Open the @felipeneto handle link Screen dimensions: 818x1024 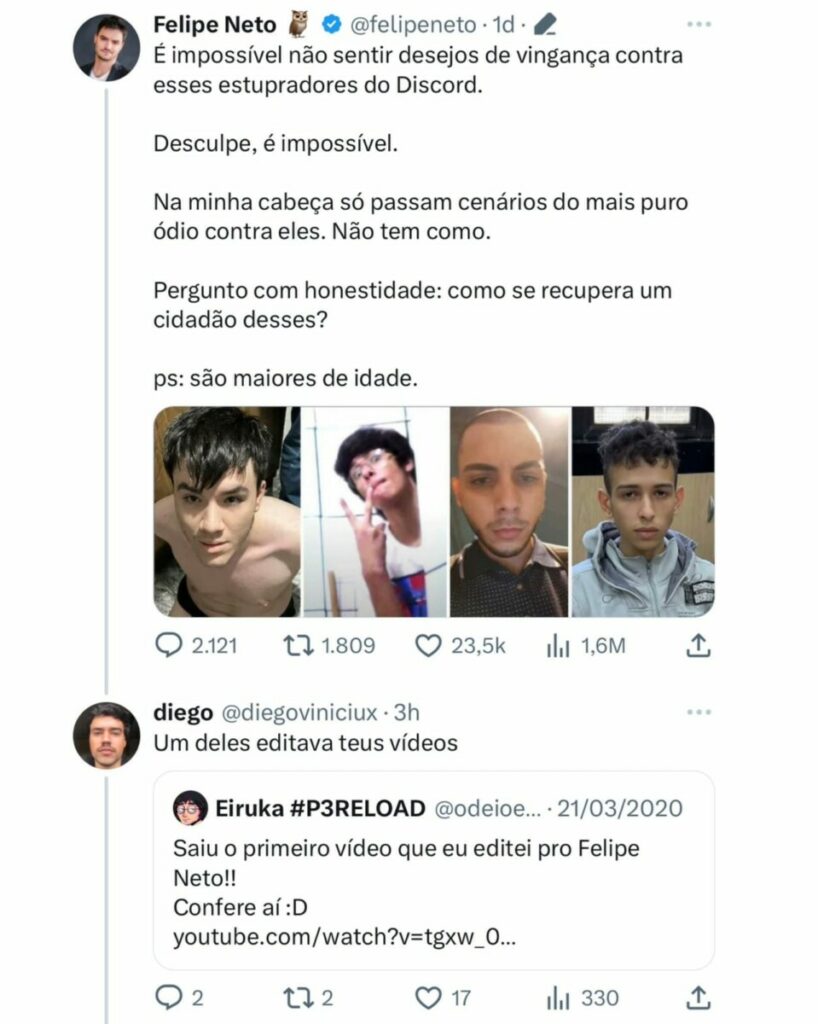411,24
